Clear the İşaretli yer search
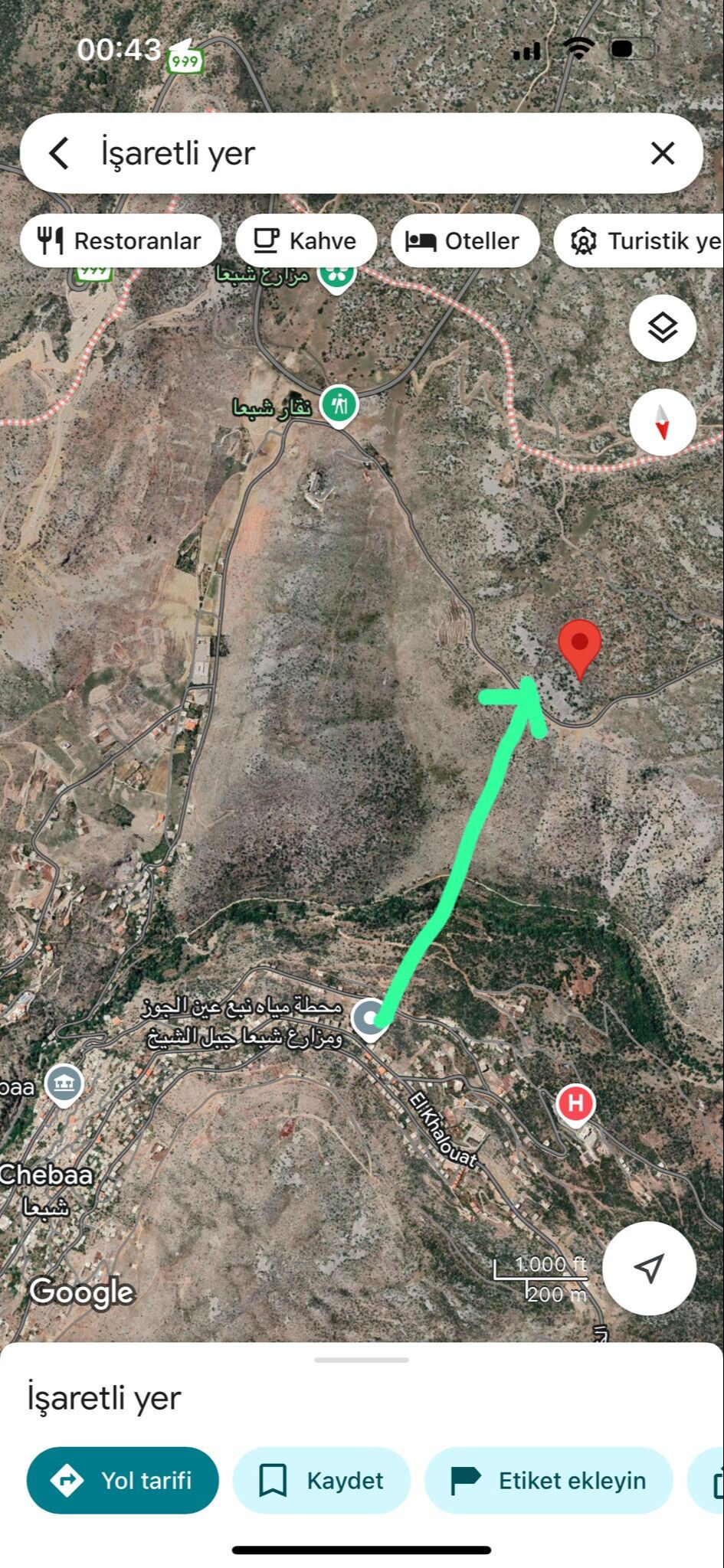 [x=662, y=153]
